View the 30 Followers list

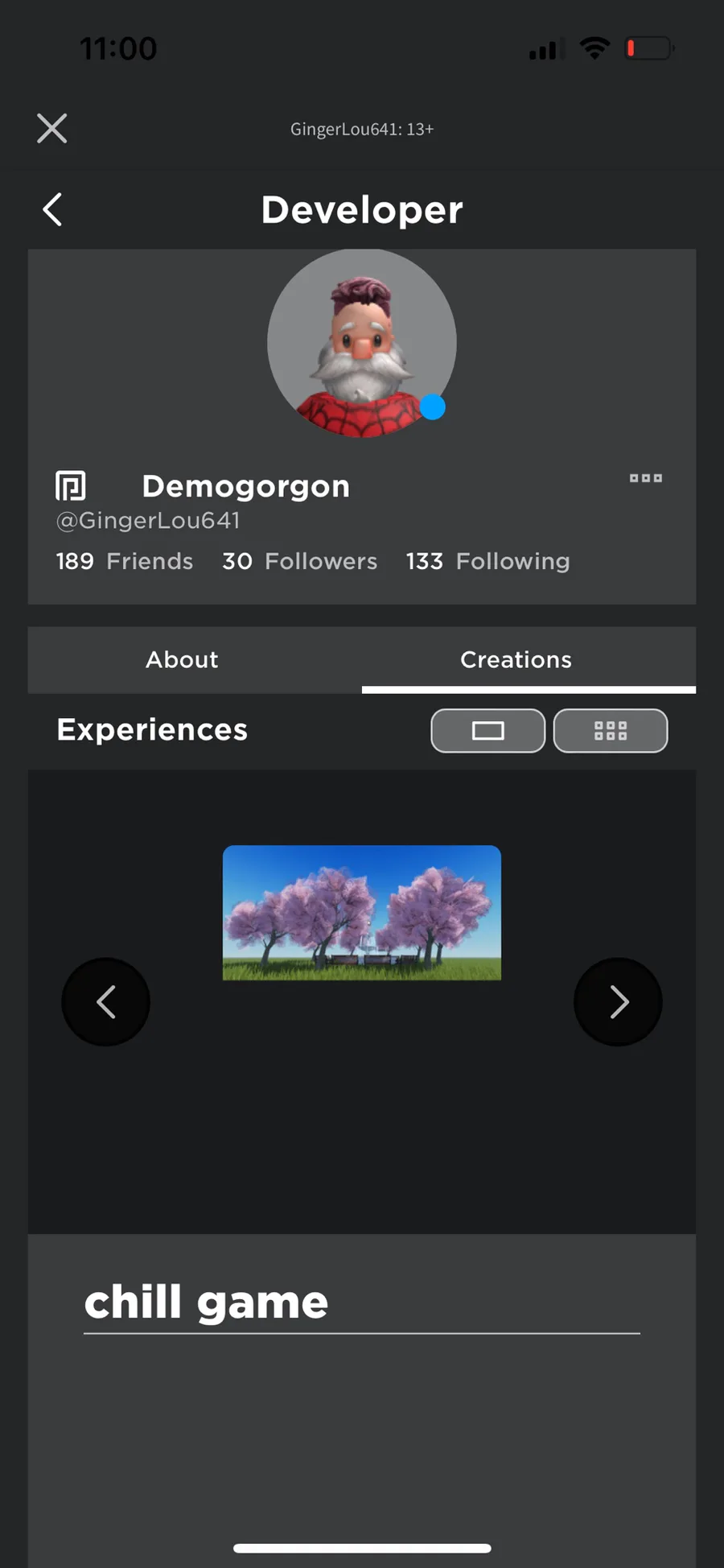(x=299, y=561)
